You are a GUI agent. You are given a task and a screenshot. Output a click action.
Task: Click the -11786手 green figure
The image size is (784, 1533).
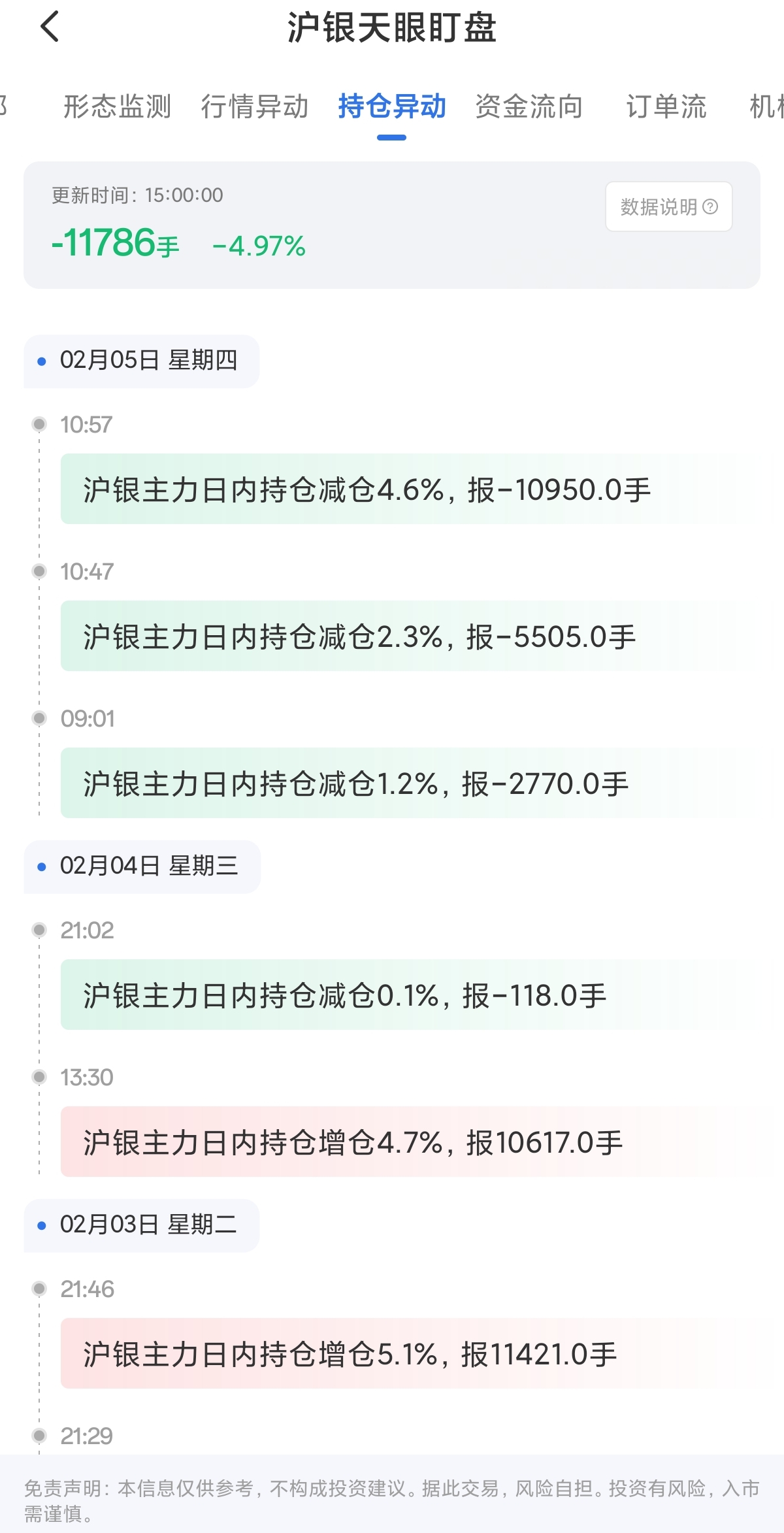tap(112, 244)
